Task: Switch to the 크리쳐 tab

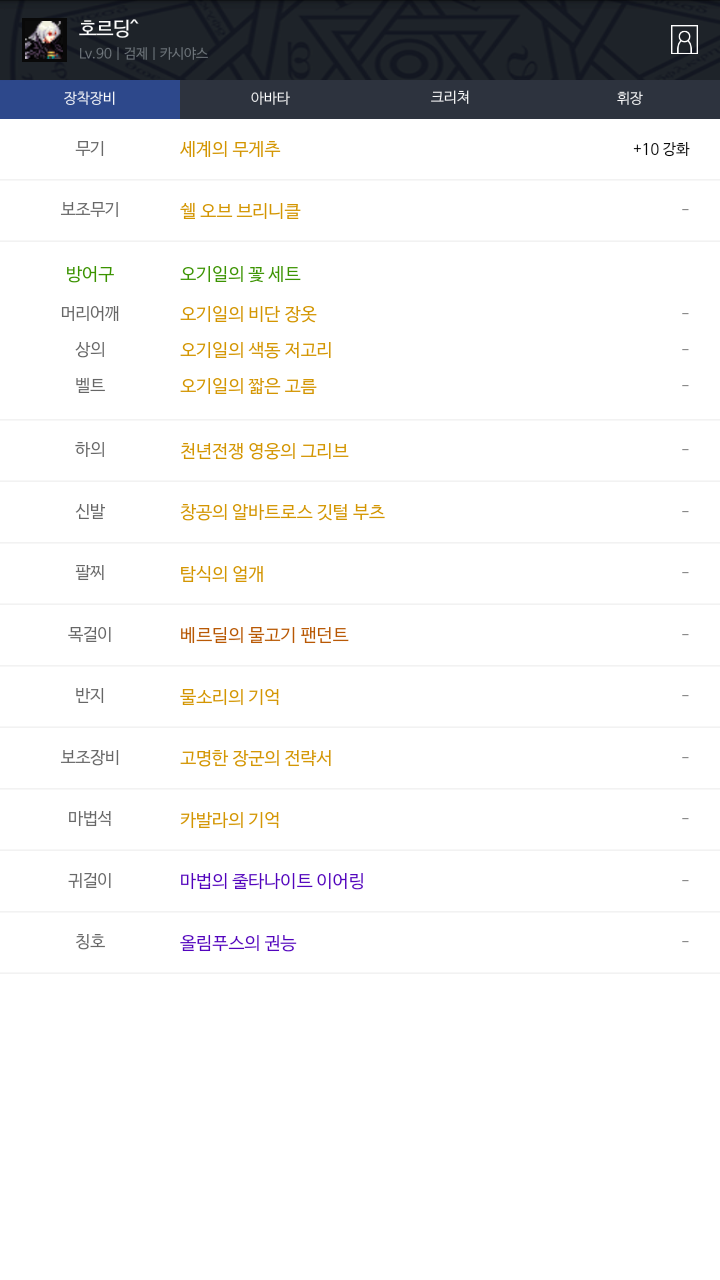Action: [450, 99]
